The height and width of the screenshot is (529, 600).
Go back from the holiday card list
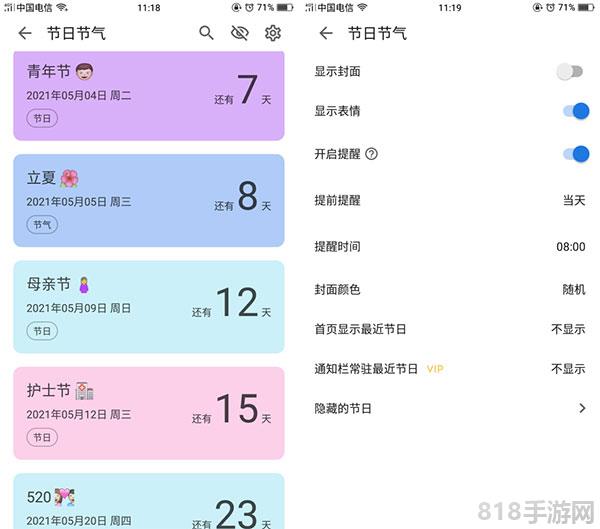pos(25,33)
